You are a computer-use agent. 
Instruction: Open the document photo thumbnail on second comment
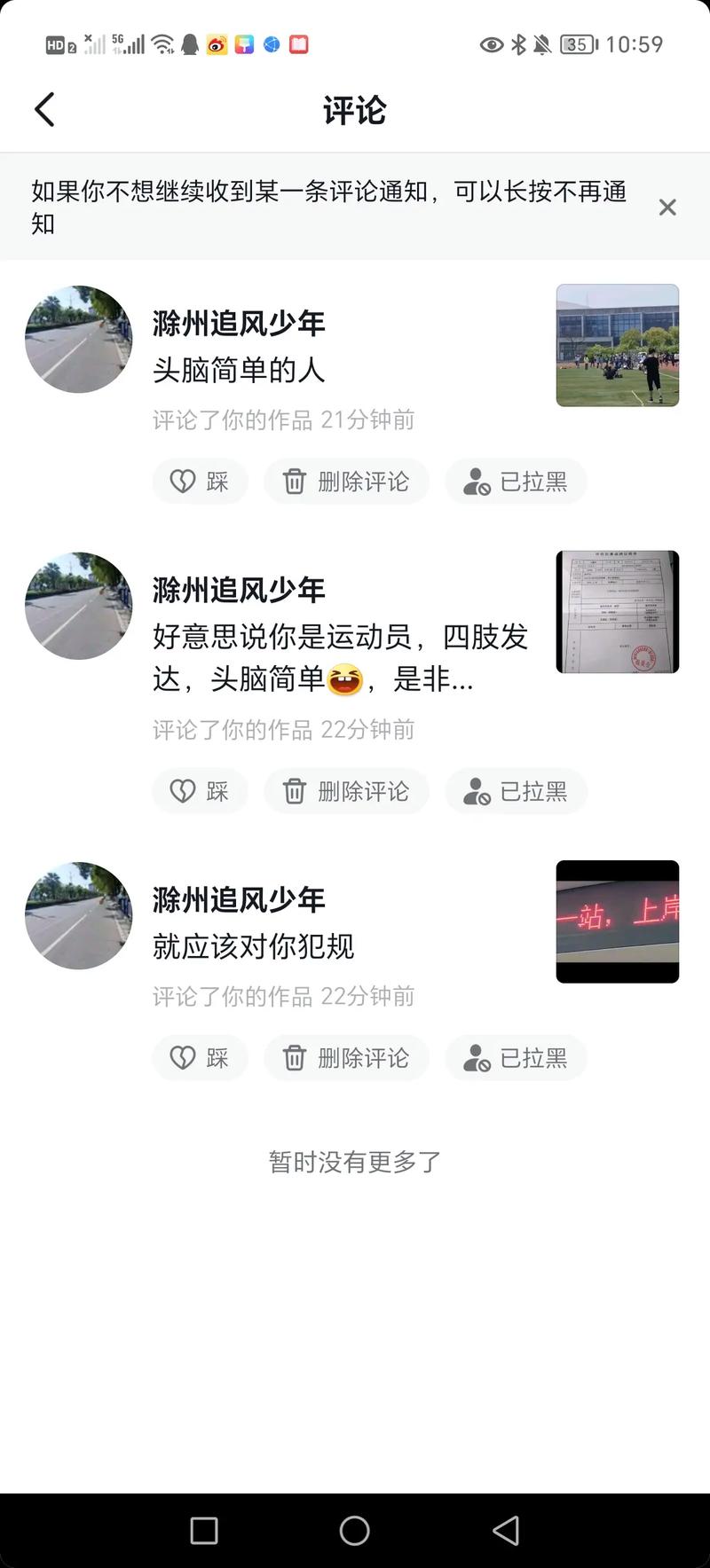618,612
